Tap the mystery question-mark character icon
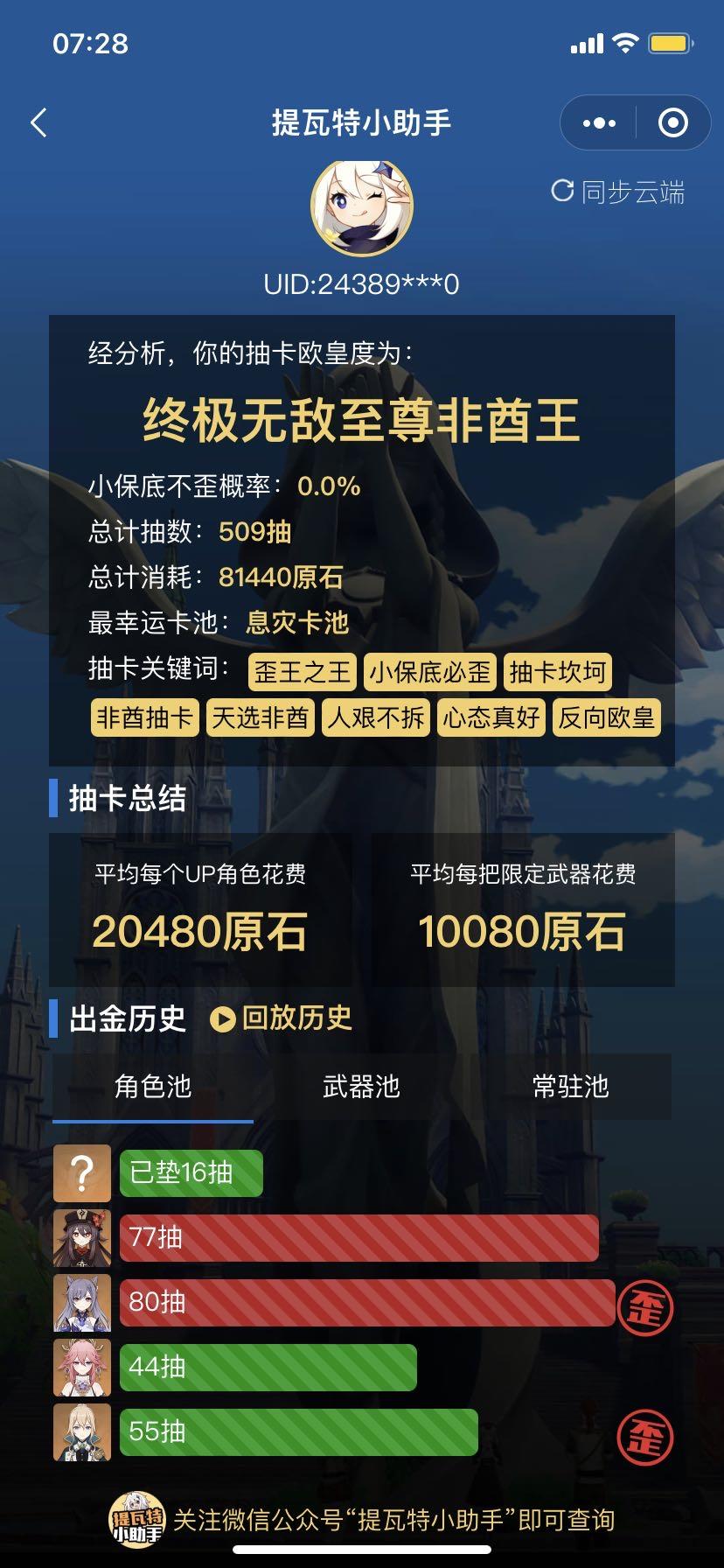Viewport: 724px width, 1568px height. (x=82, y=1173)
